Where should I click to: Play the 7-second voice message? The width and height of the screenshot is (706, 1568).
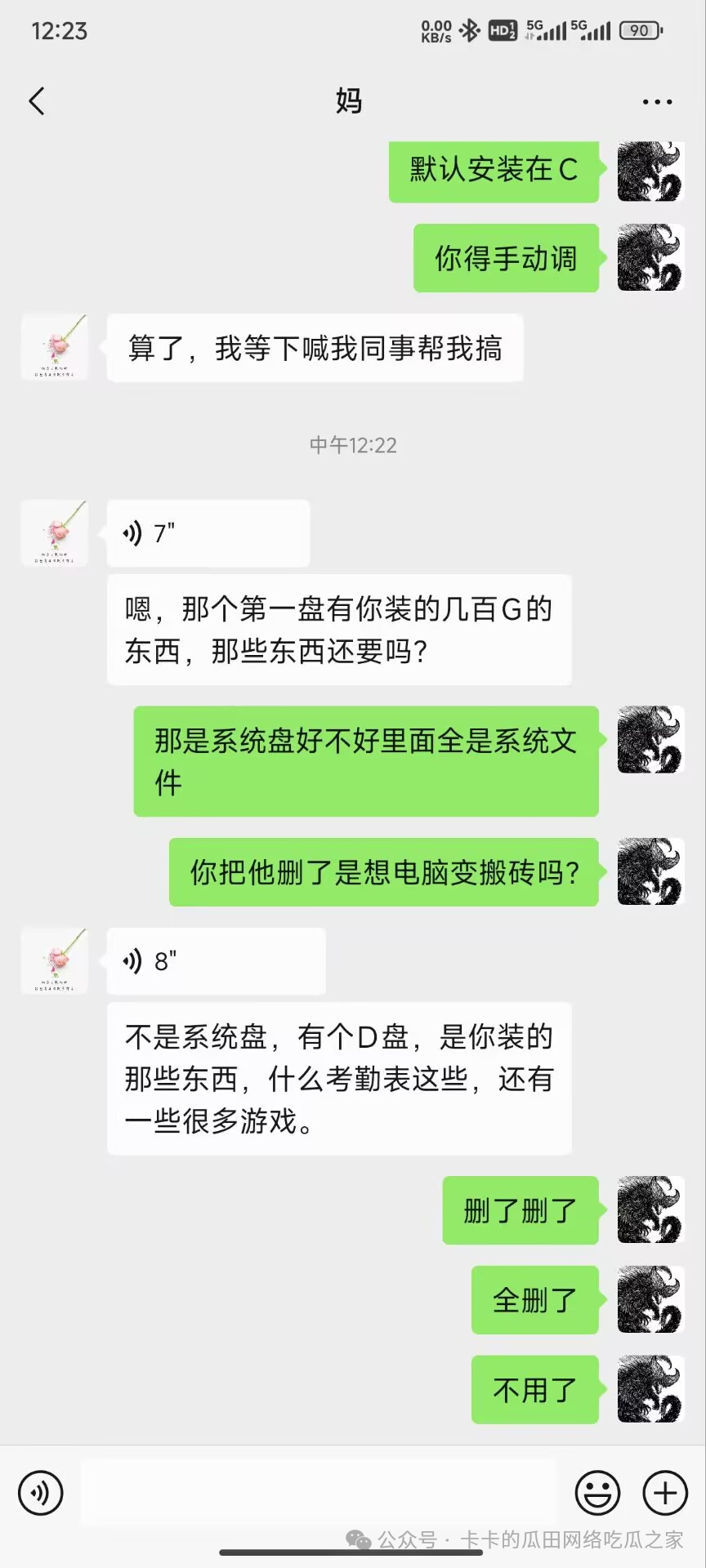click(x=208, y=533)
